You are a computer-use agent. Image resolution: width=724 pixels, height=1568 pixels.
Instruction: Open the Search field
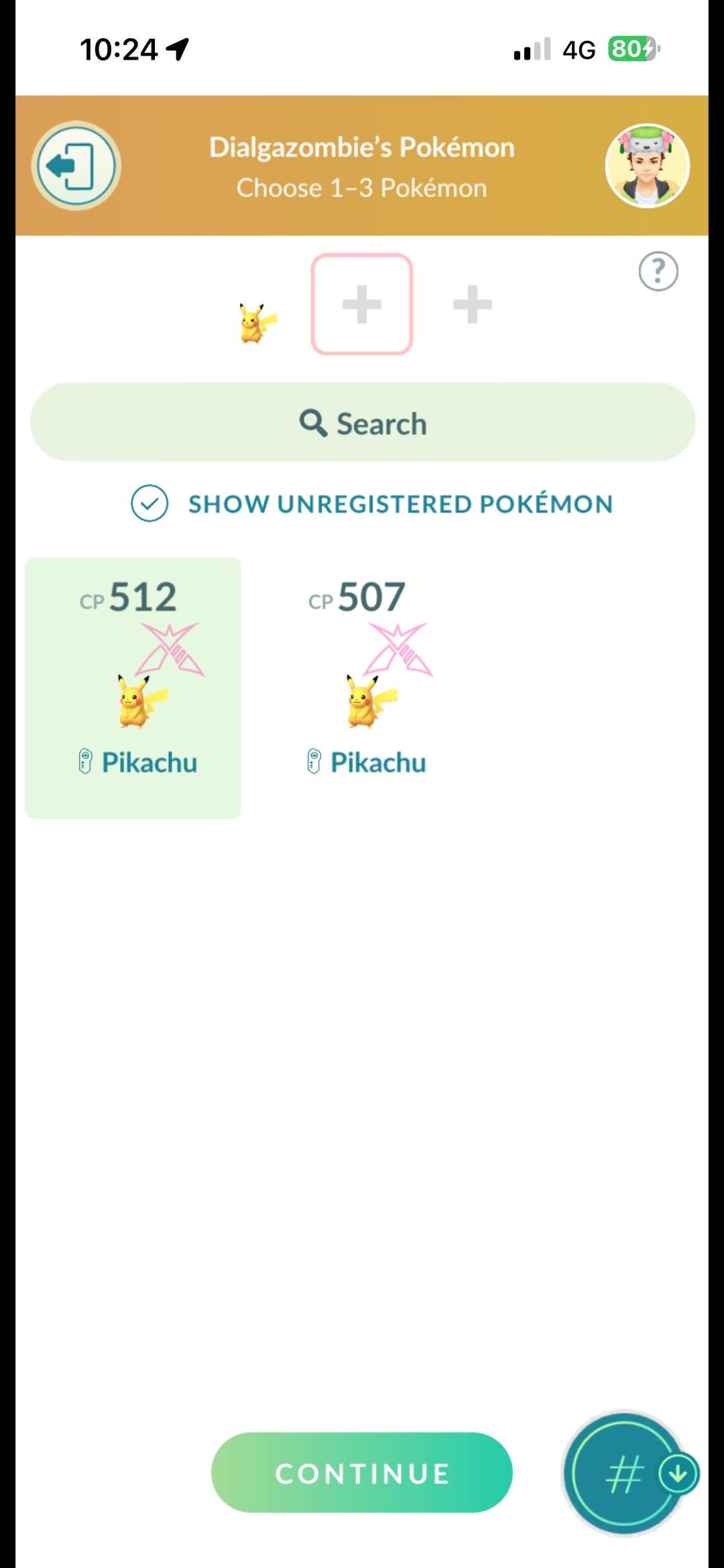(362, 422)
